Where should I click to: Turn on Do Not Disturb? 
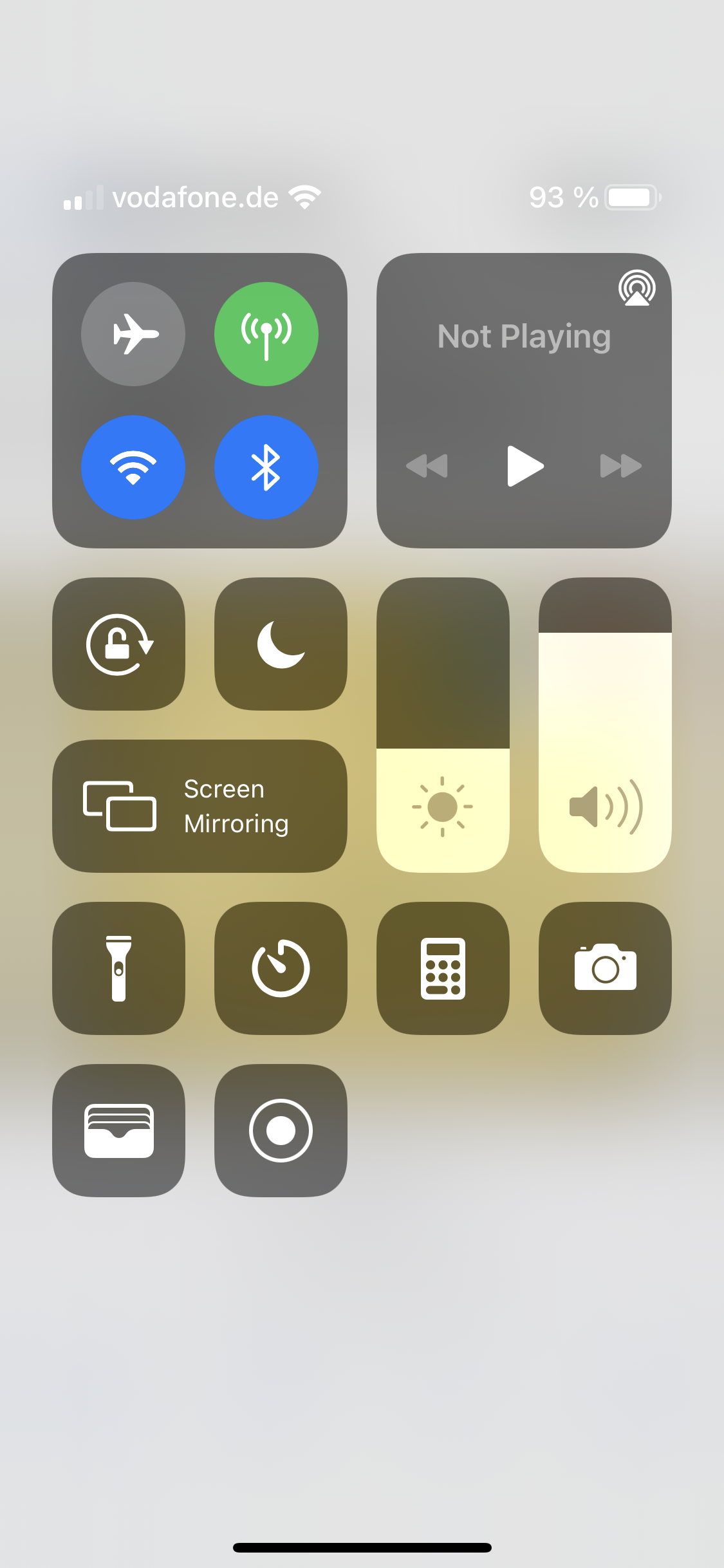pos(281,644)
